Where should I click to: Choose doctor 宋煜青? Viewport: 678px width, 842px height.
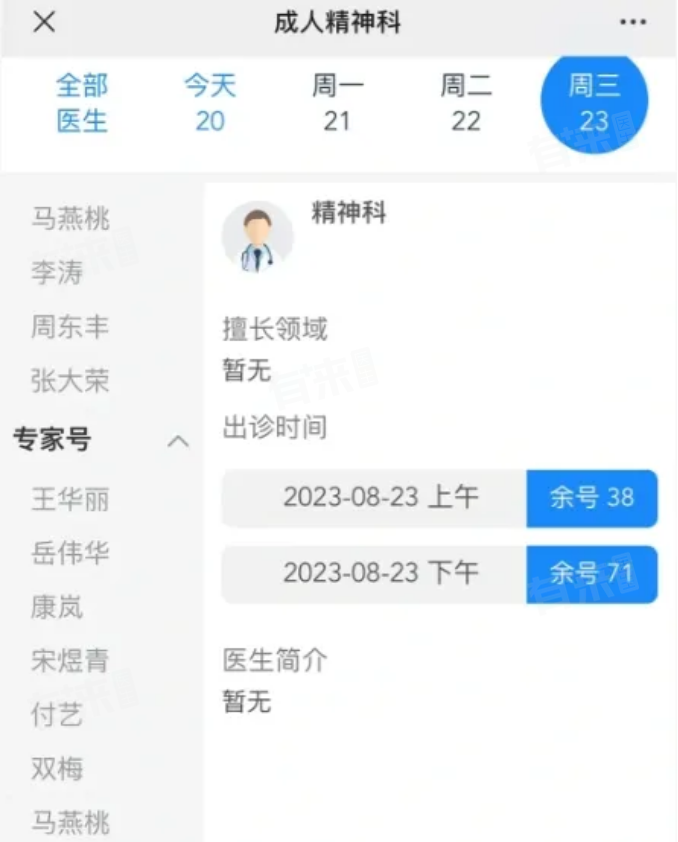(70, 661)
